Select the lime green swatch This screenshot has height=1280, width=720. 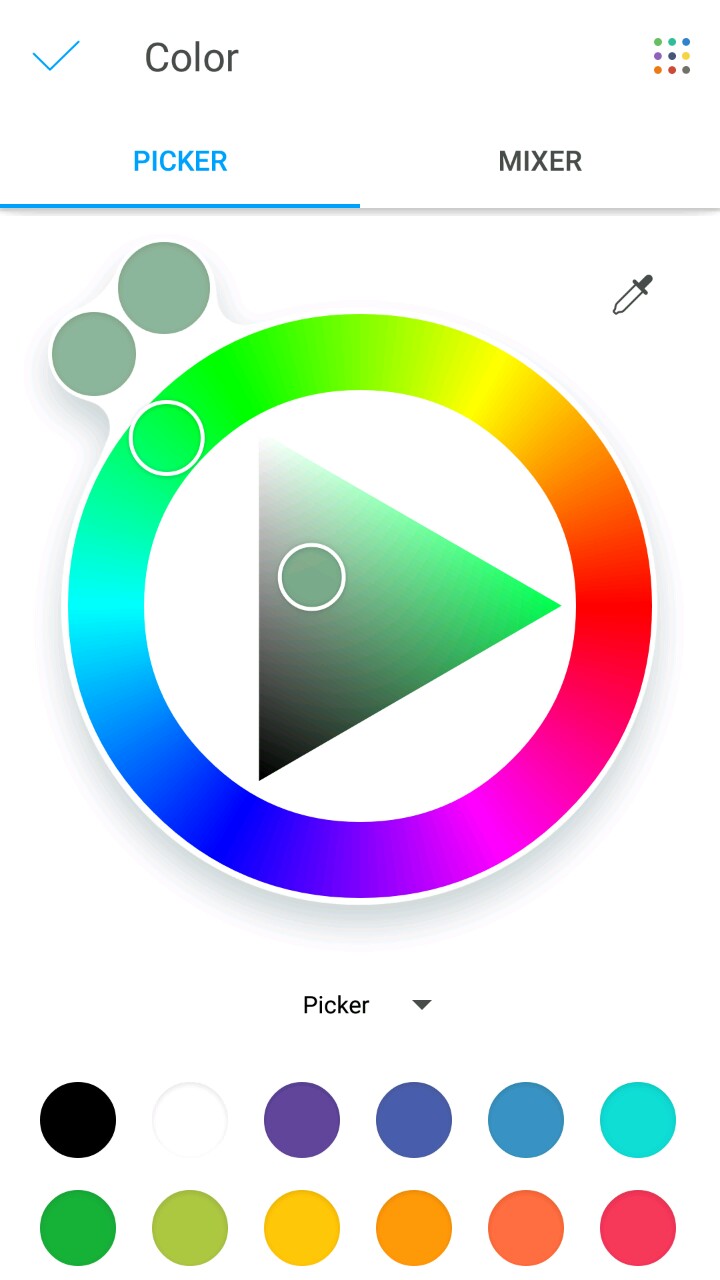coord(190,1228)
